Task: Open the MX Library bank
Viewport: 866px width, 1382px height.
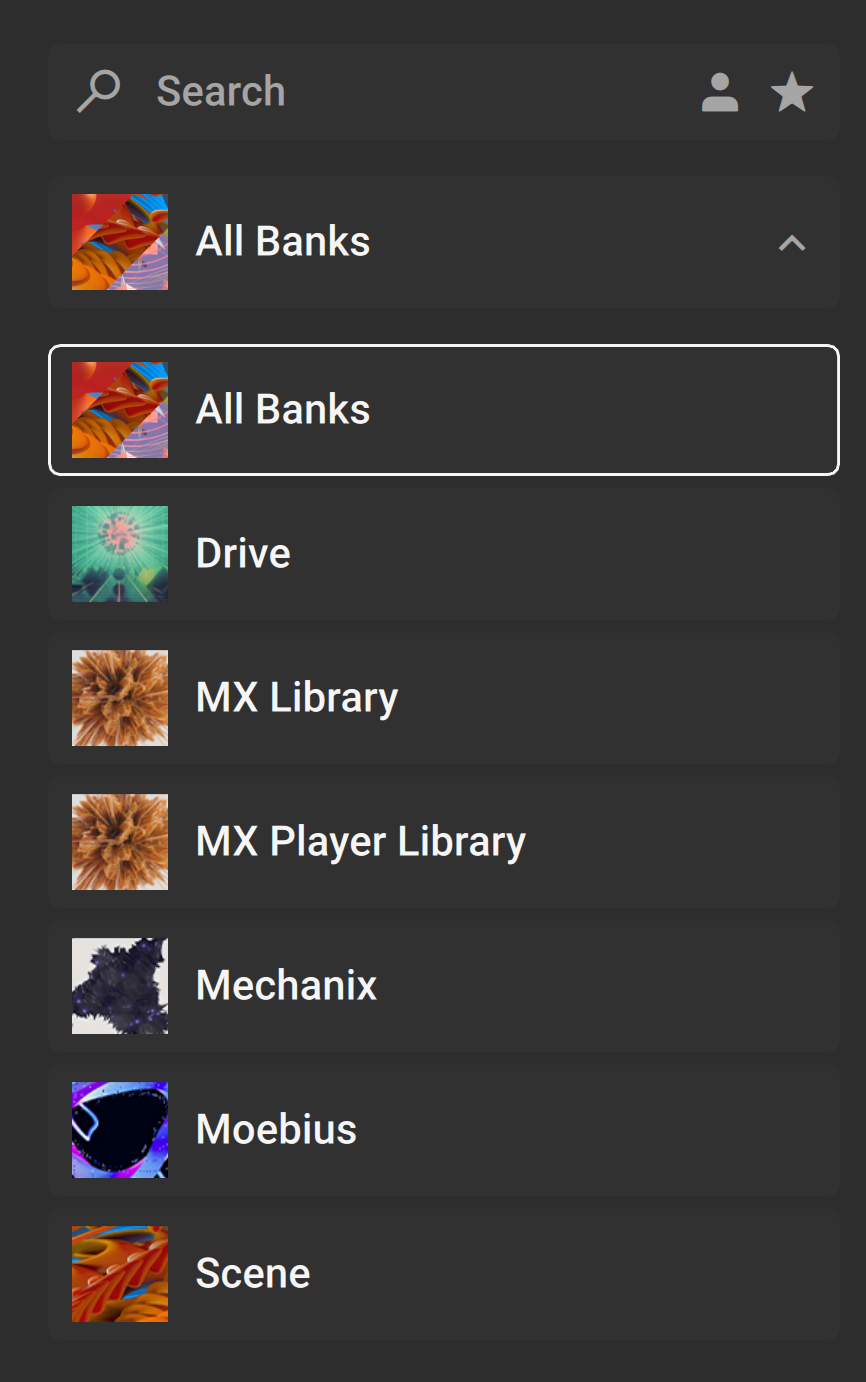Action: pos(443,698)
